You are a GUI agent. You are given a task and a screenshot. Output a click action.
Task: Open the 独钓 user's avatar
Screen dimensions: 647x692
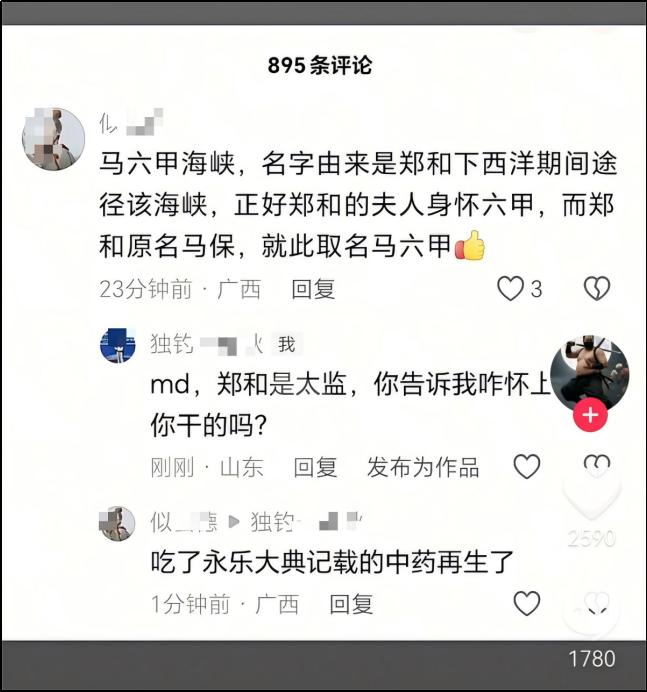(x=118, y=346)
